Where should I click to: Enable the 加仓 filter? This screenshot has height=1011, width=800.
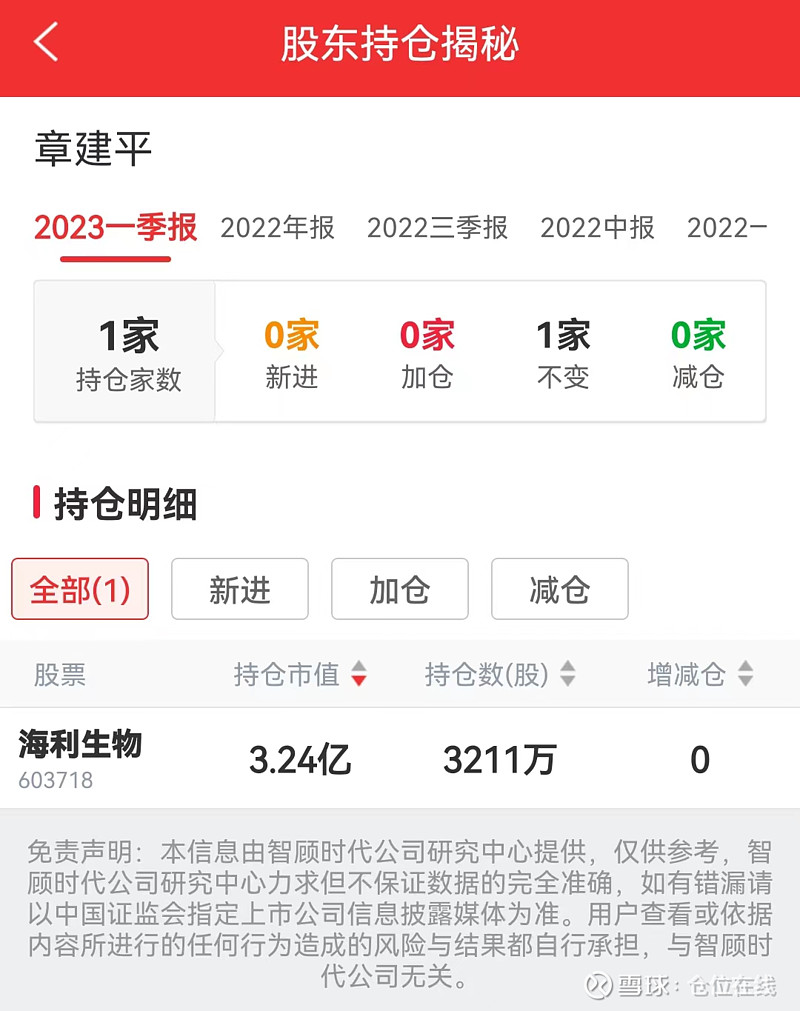point(400,589)
